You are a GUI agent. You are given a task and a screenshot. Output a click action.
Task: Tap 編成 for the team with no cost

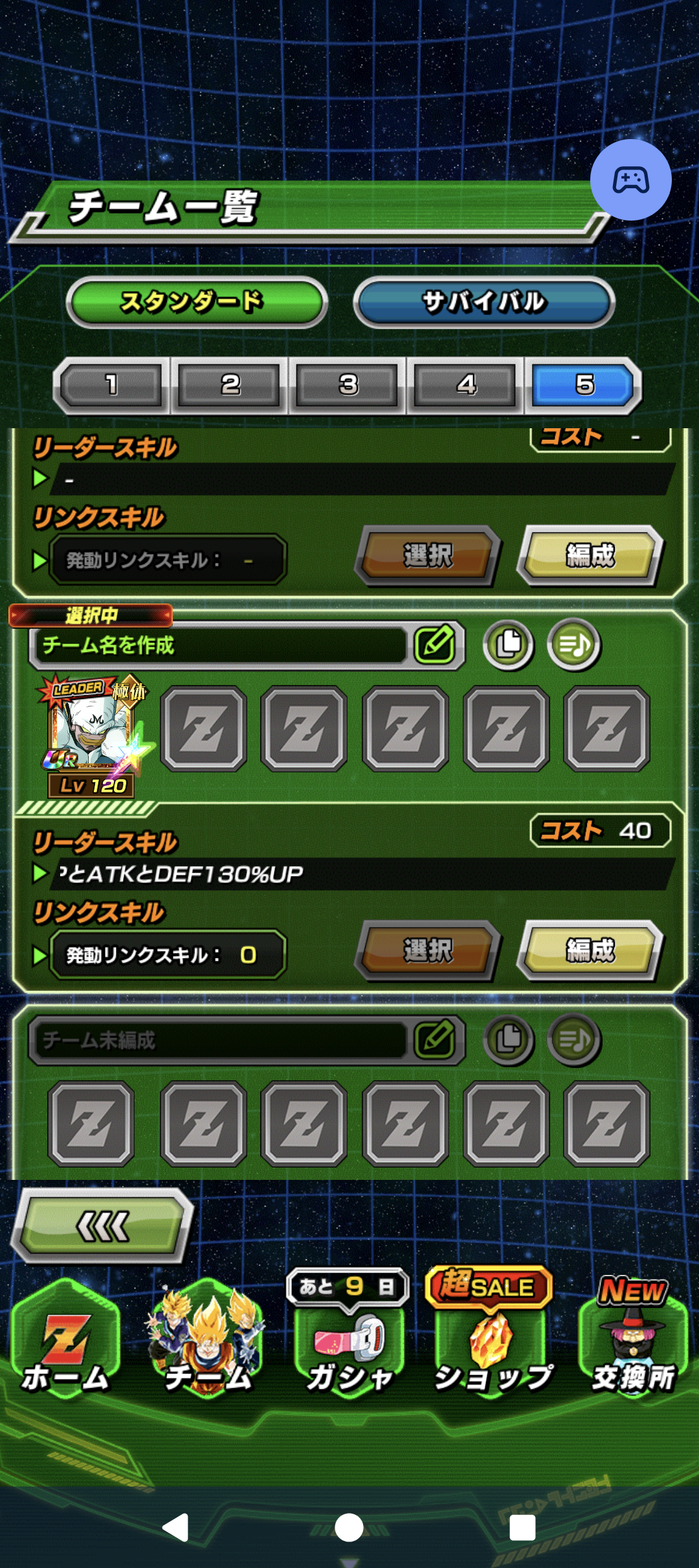point(590,555)
